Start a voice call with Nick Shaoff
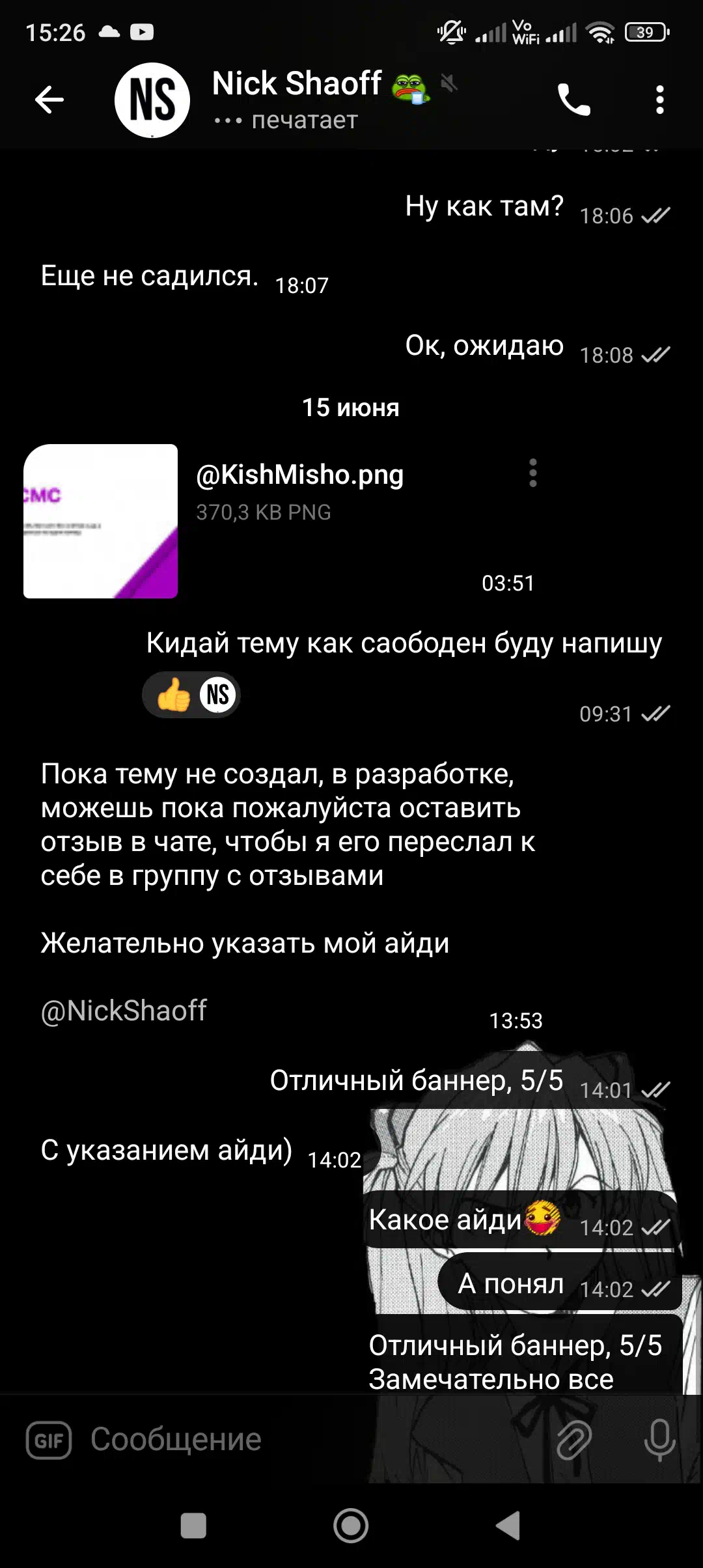The width and height of the screenshot is (703, 1568). 573,100
